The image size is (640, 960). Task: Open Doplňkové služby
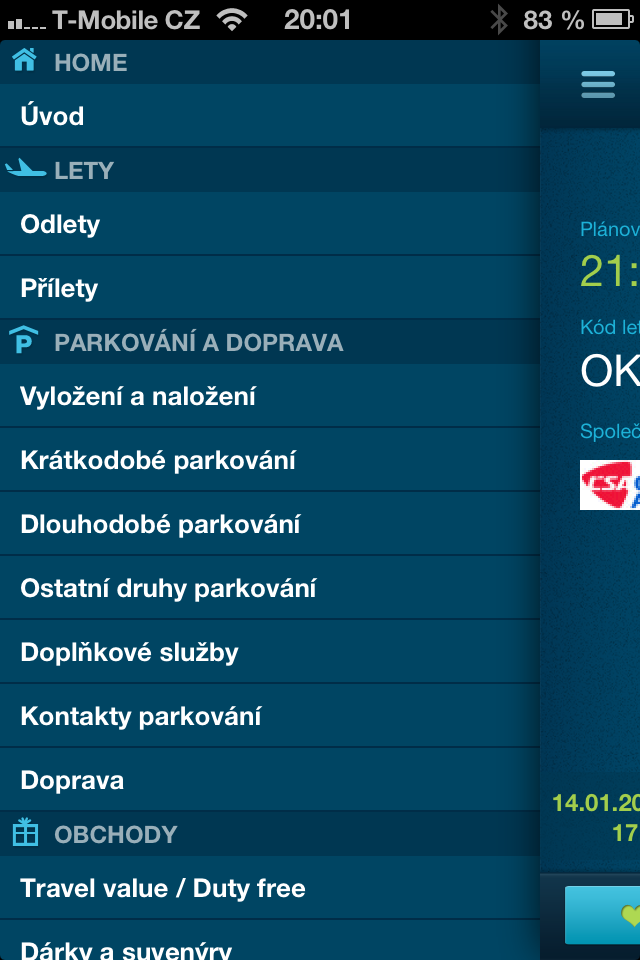(x=270, y=652)
